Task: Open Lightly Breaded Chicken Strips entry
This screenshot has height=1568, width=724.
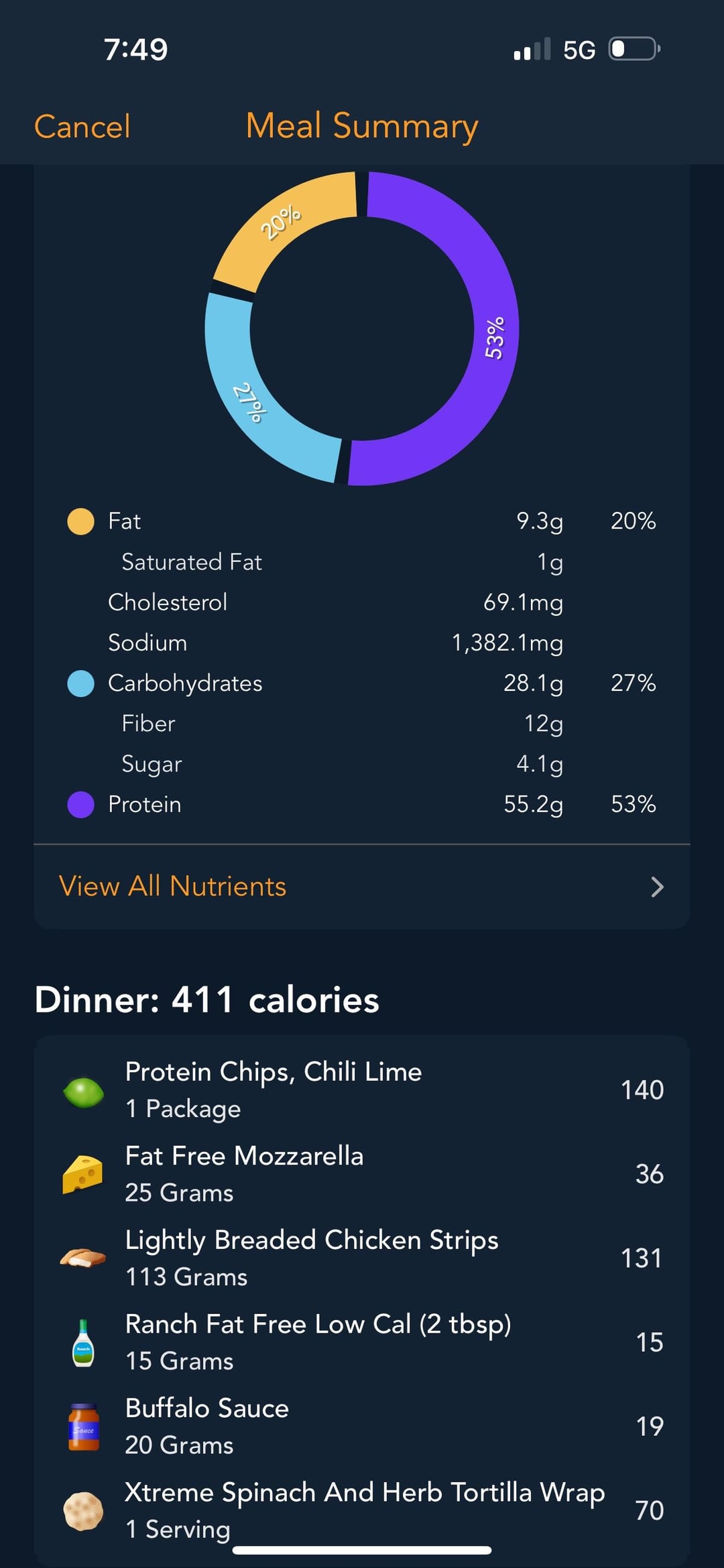Action: [x=362, y=1258]
